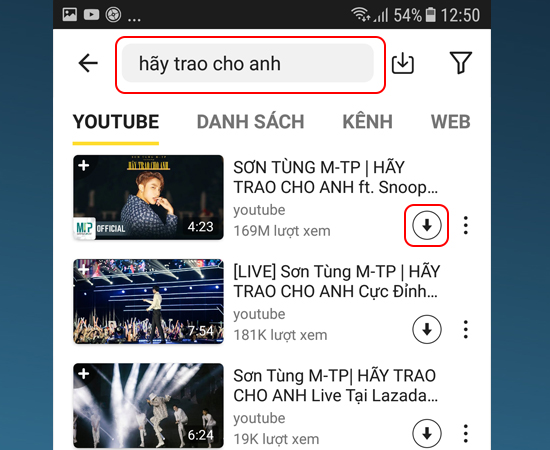550x450 pixels.
Task: Add the 6:24 video via plus icon
Action: [83, 374]
